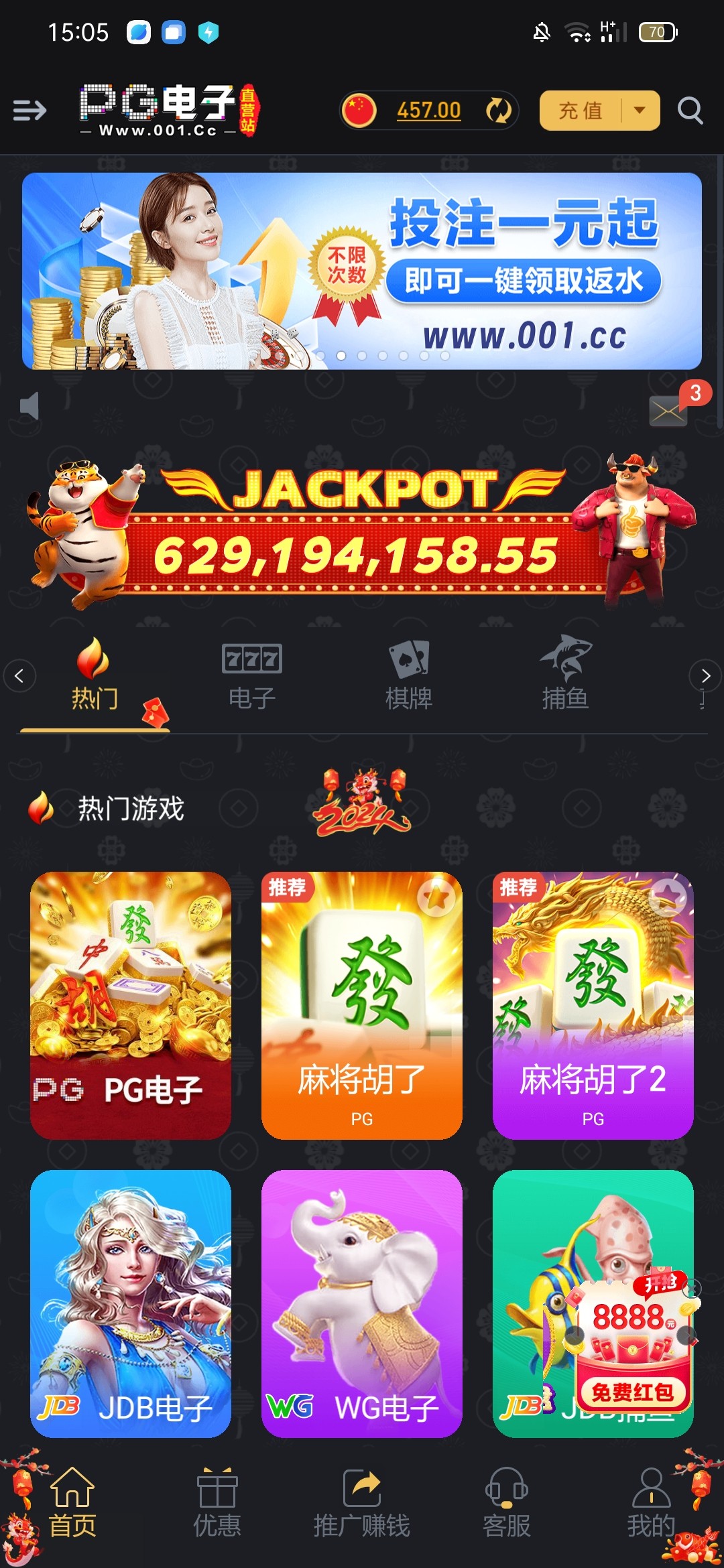Viewport: 724px width, 1568px height.
Task: Switch to the 电子 category tab
Action: [x=251, y=675]
